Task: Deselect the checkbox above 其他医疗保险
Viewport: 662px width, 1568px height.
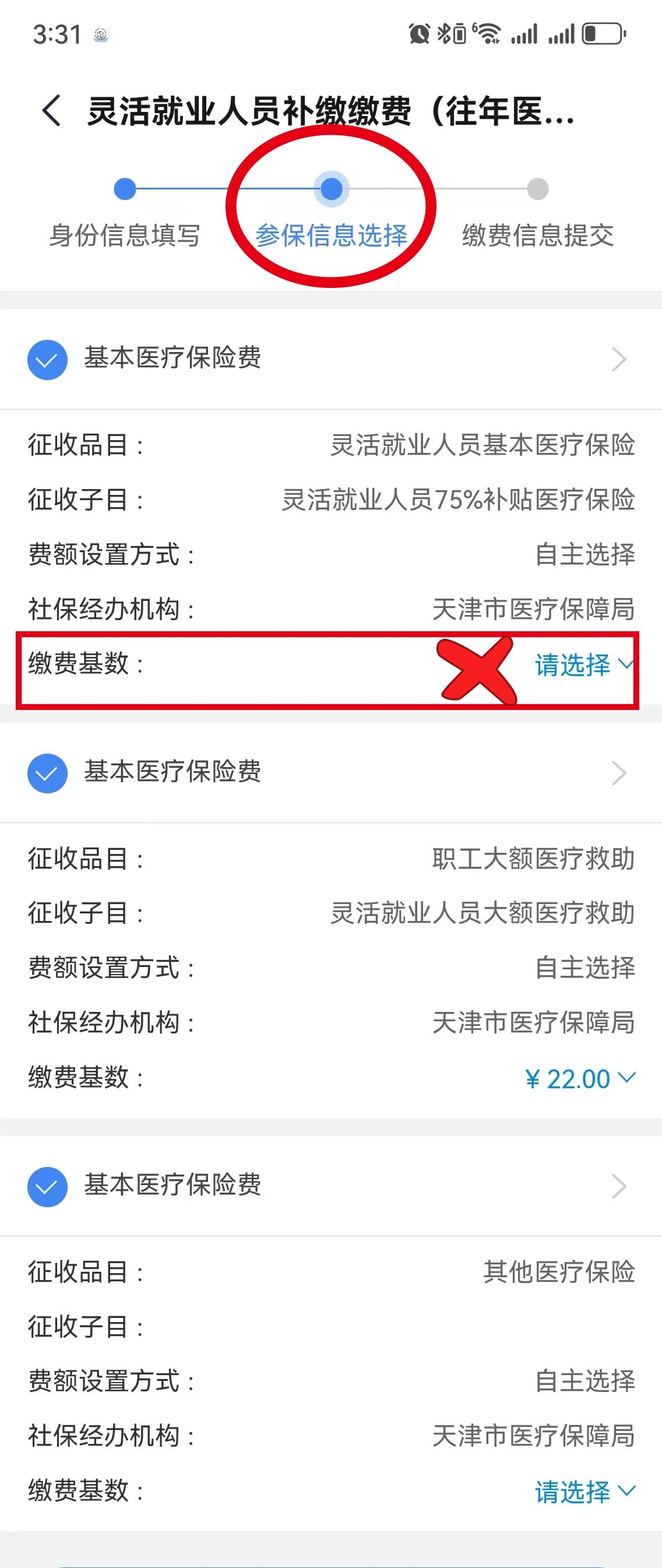Action: coord(47,1186)
